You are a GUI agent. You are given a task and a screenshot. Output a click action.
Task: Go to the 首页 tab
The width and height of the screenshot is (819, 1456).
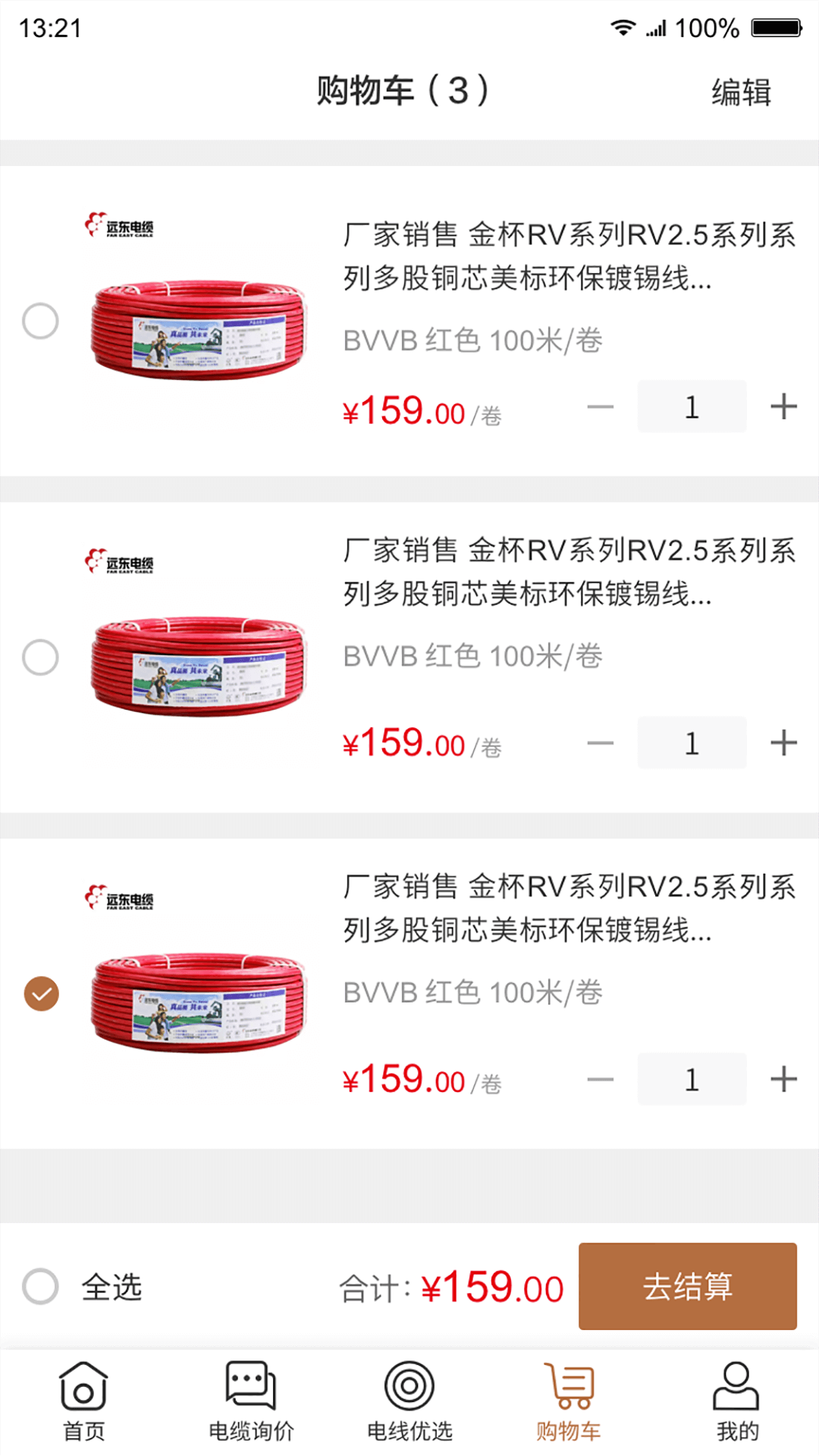pyautogui.click(x=83, y=1401)
